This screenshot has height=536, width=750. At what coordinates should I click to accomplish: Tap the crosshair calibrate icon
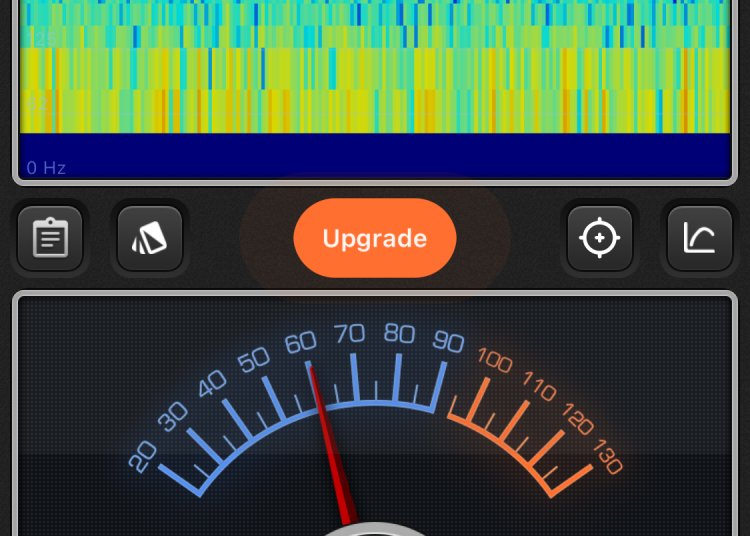coord(600,239)
